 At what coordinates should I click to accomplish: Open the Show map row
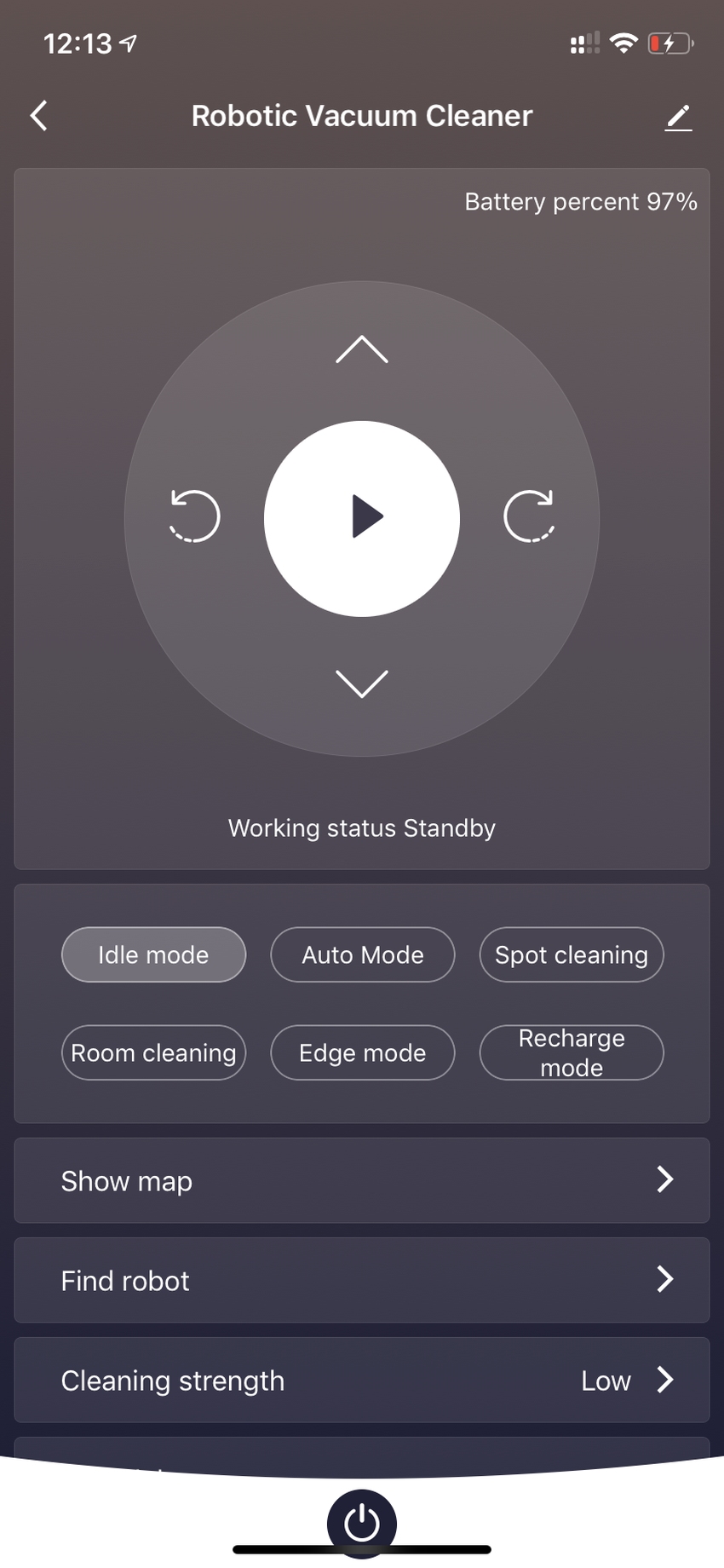[362, 1180]
